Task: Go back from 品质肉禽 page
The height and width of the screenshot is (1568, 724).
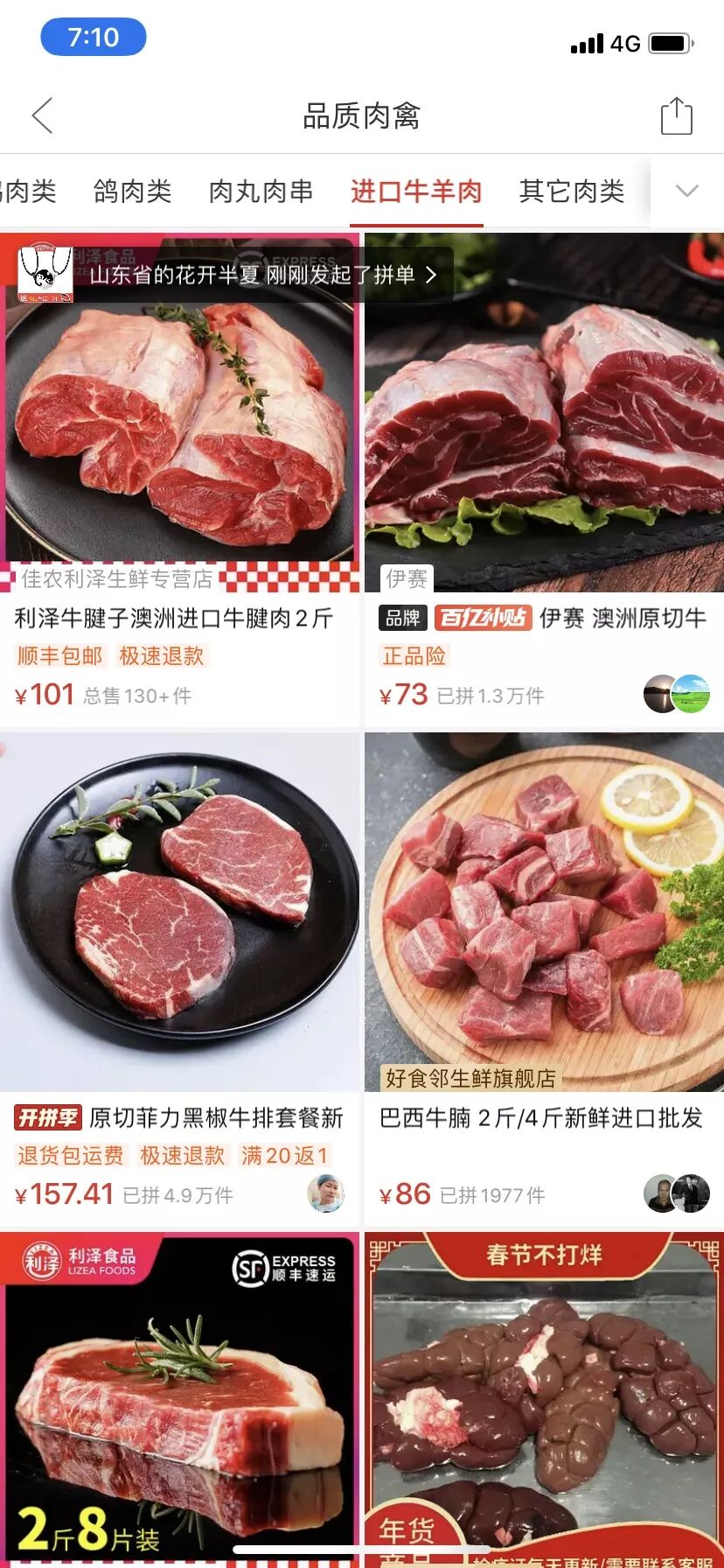Action: 42,115
